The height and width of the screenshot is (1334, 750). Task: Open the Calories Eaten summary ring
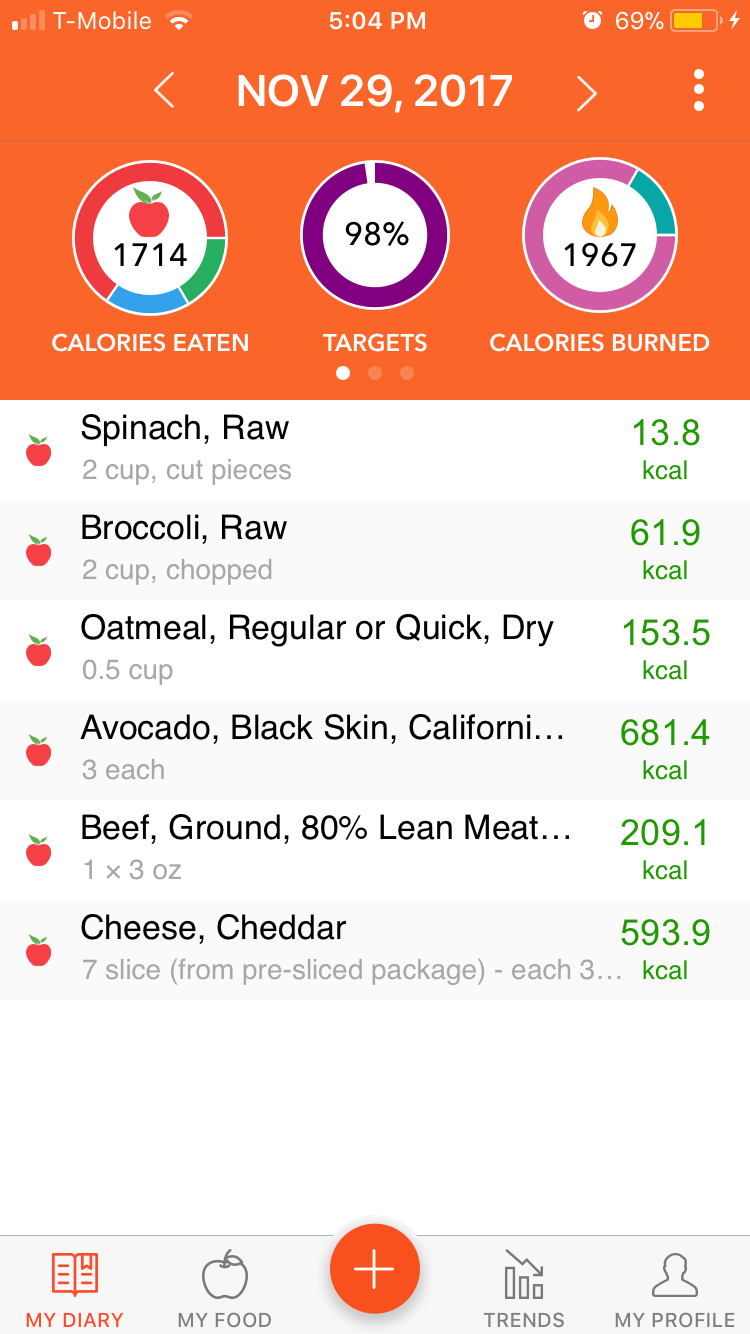pos(150,237)
